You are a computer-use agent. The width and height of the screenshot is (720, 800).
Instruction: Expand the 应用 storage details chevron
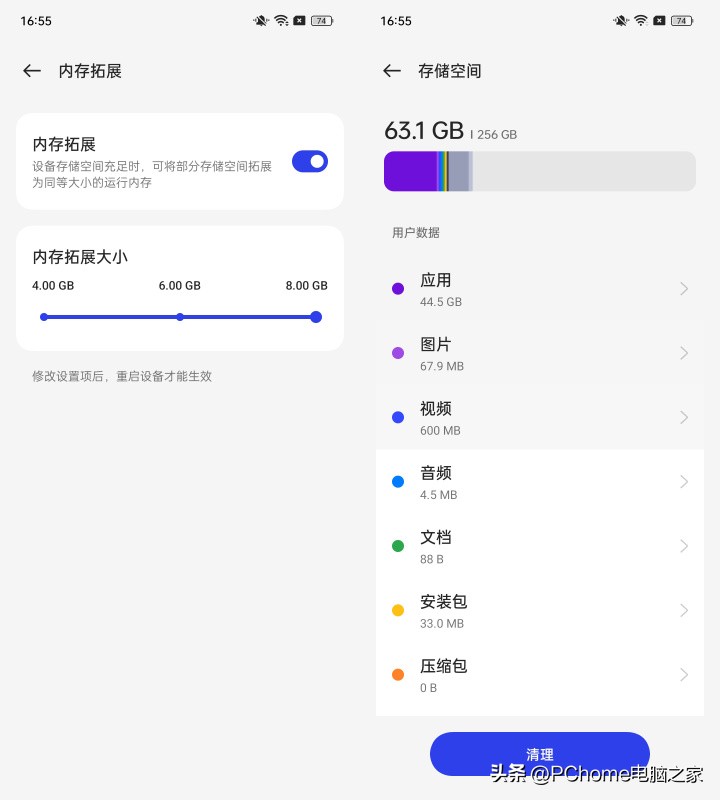click(685, 289)
